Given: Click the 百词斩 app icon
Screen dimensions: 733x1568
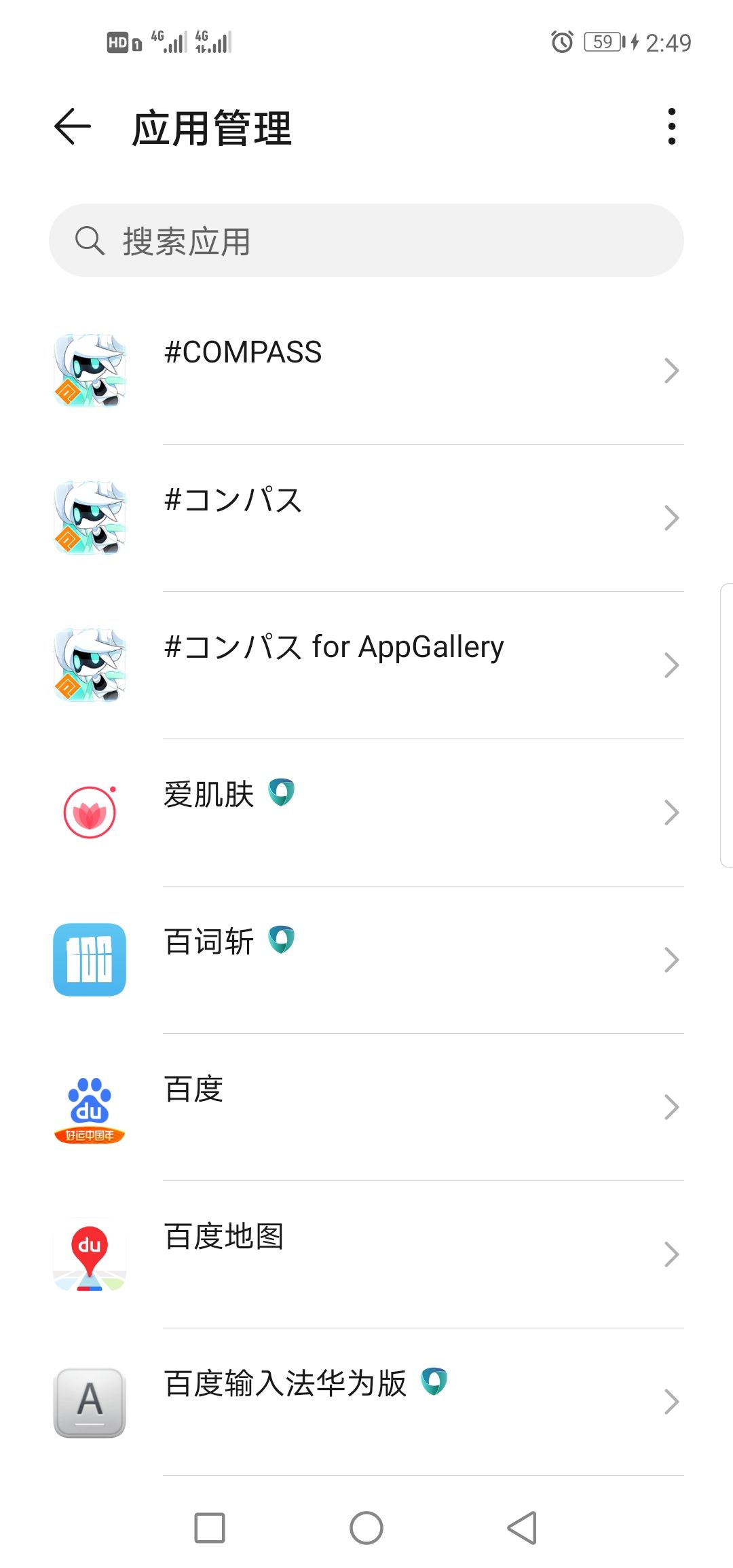Looking at the screenshot, I should 89,959.
